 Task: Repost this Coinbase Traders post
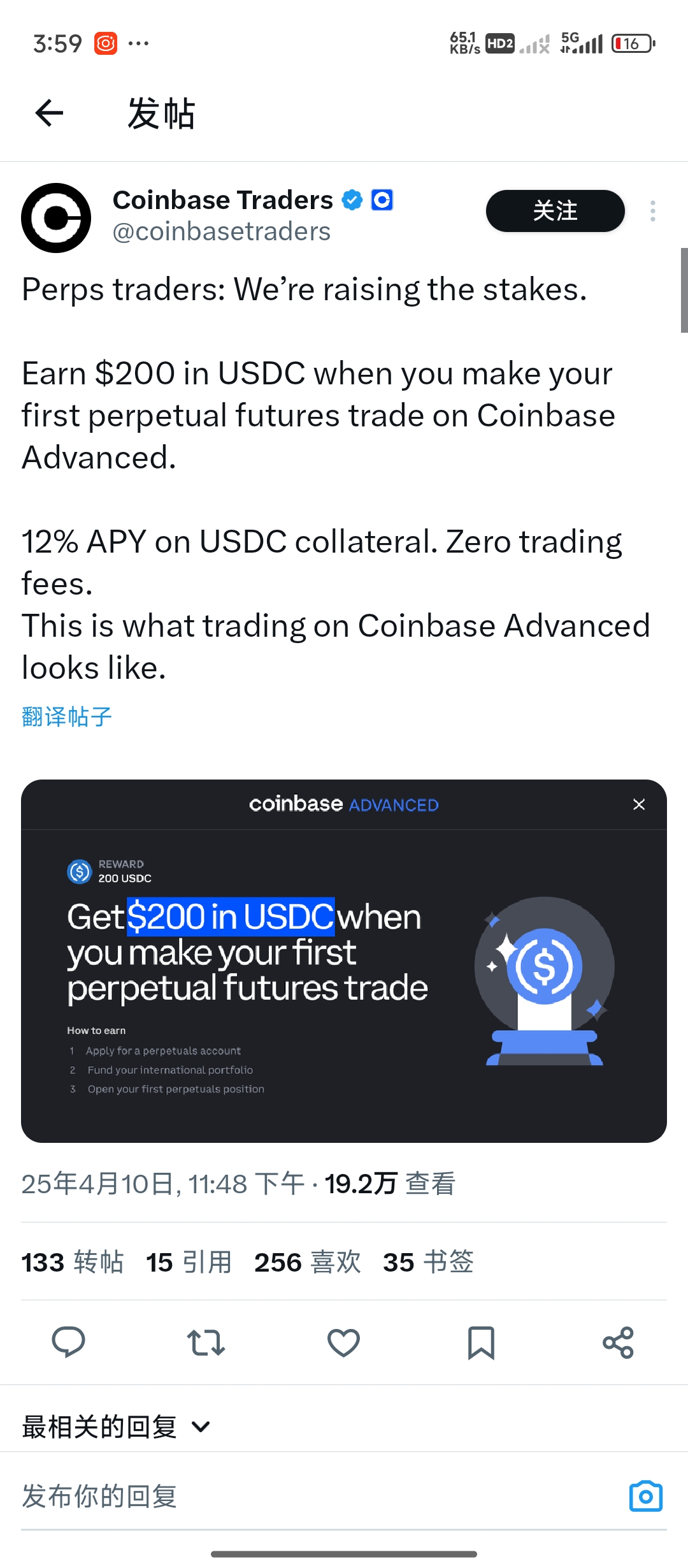coord(206,1342)
